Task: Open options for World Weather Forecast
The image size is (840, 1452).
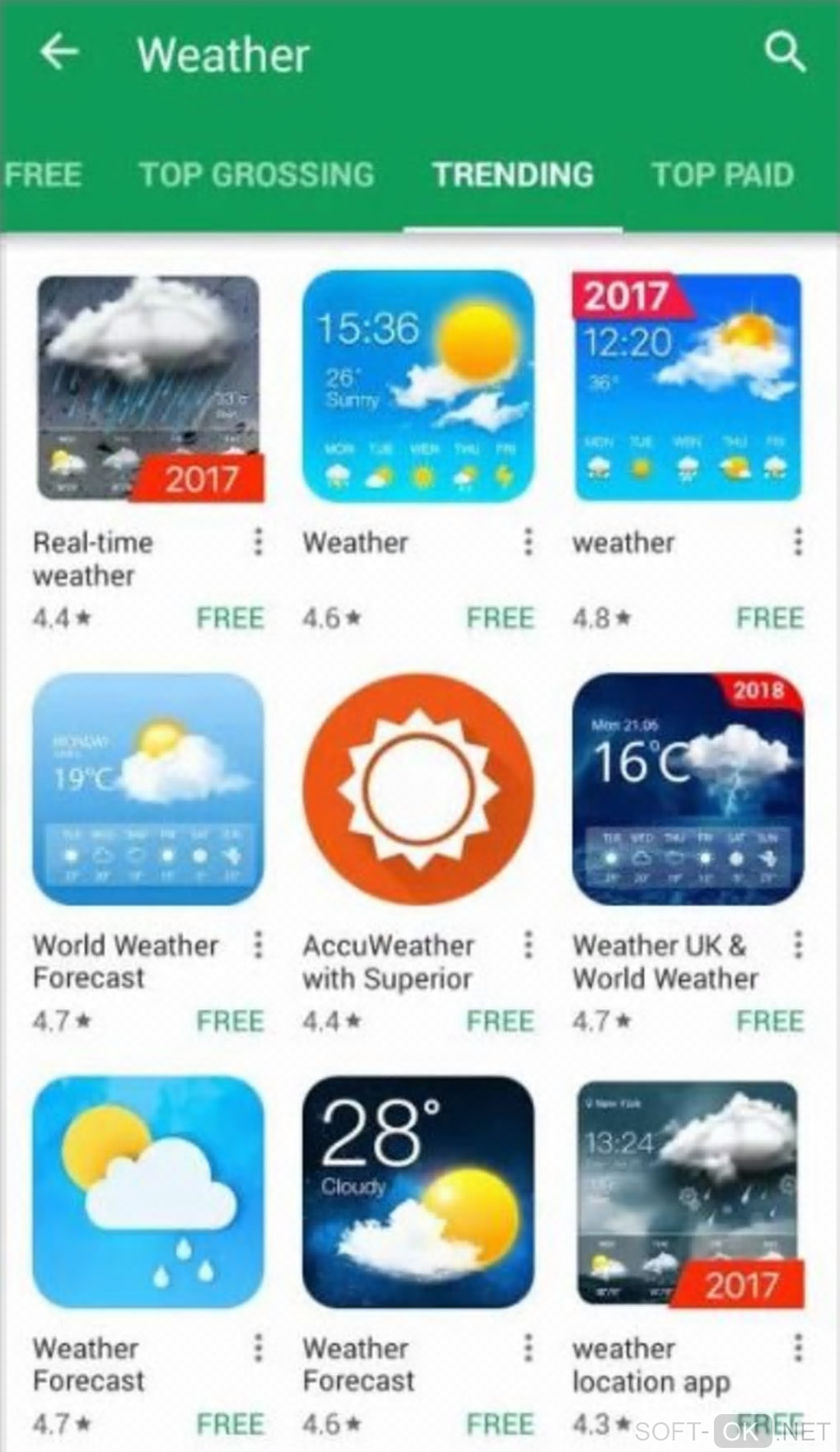Action: click(x=258, y=945)
